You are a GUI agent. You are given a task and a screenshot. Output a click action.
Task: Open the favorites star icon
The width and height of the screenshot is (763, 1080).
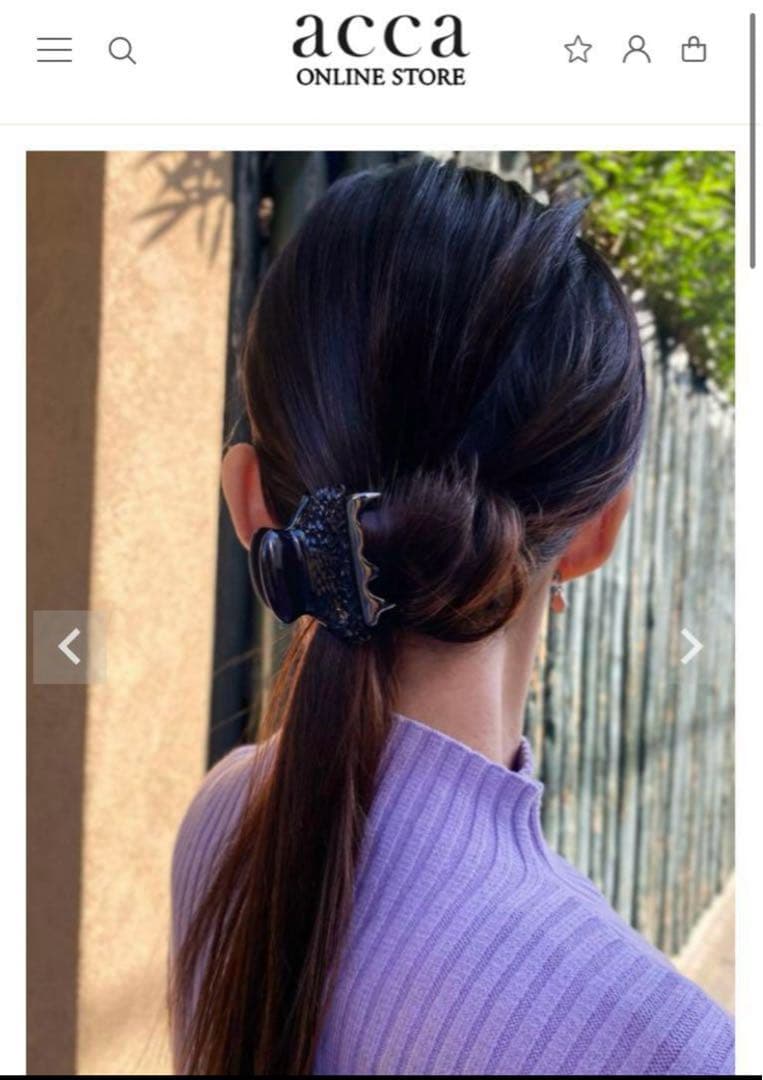pos(578,50)
